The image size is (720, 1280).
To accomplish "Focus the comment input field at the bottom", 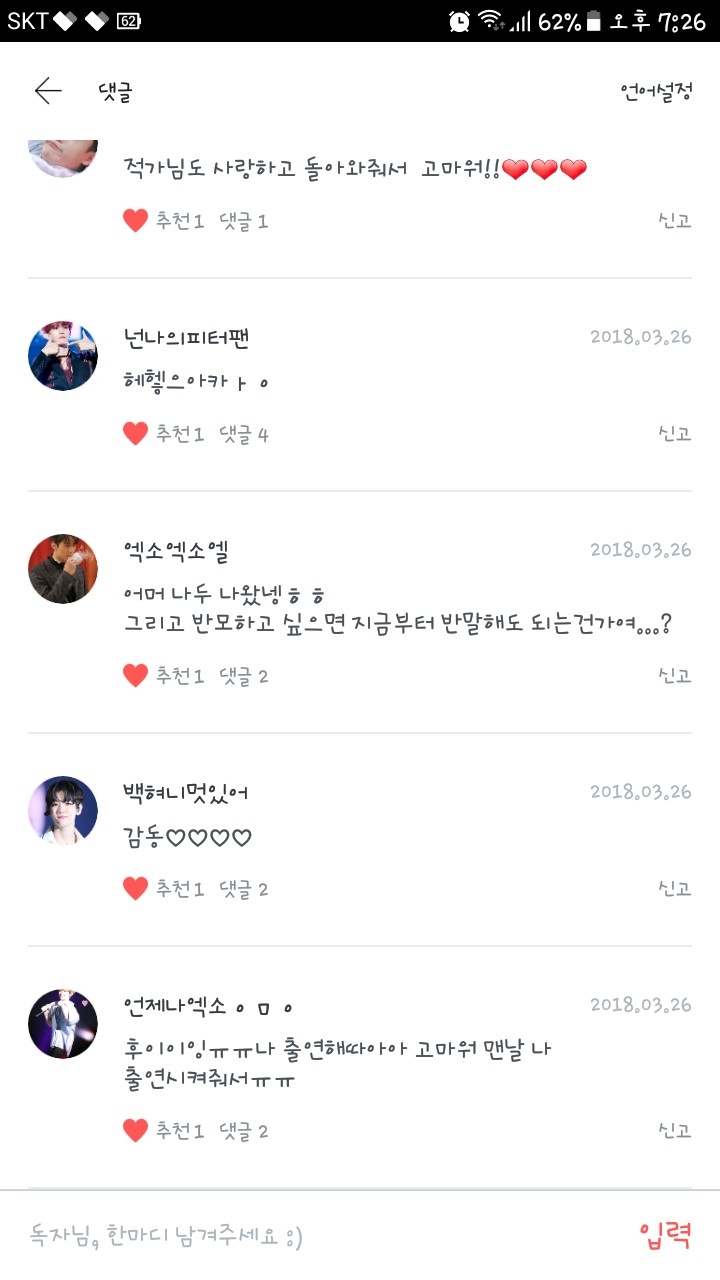I will [x=300, y=1236].
